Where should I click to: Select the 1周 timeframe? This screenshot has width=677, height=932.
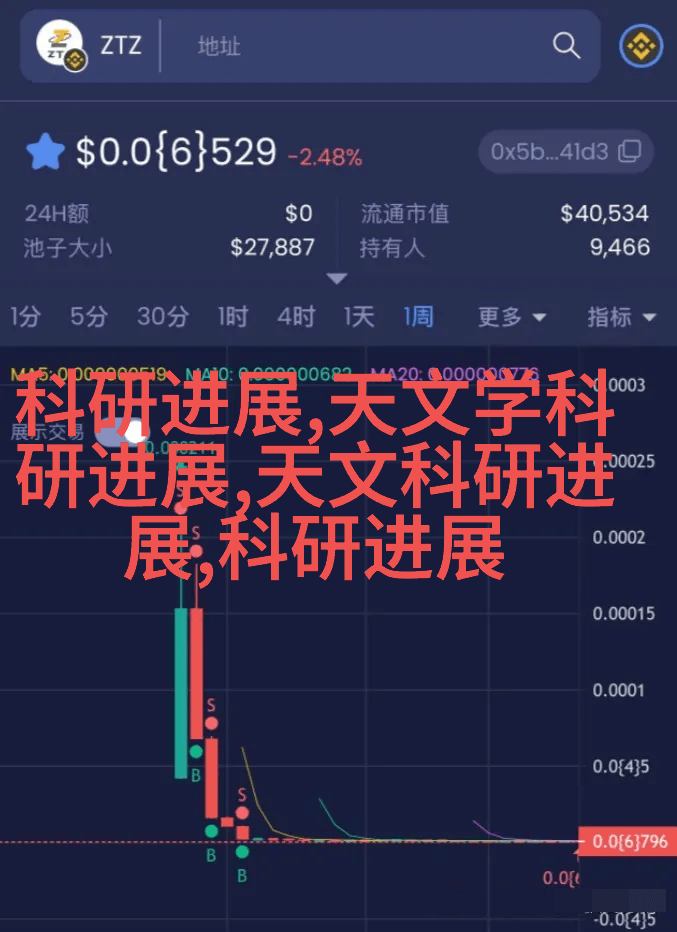click(x=418, y=317)
